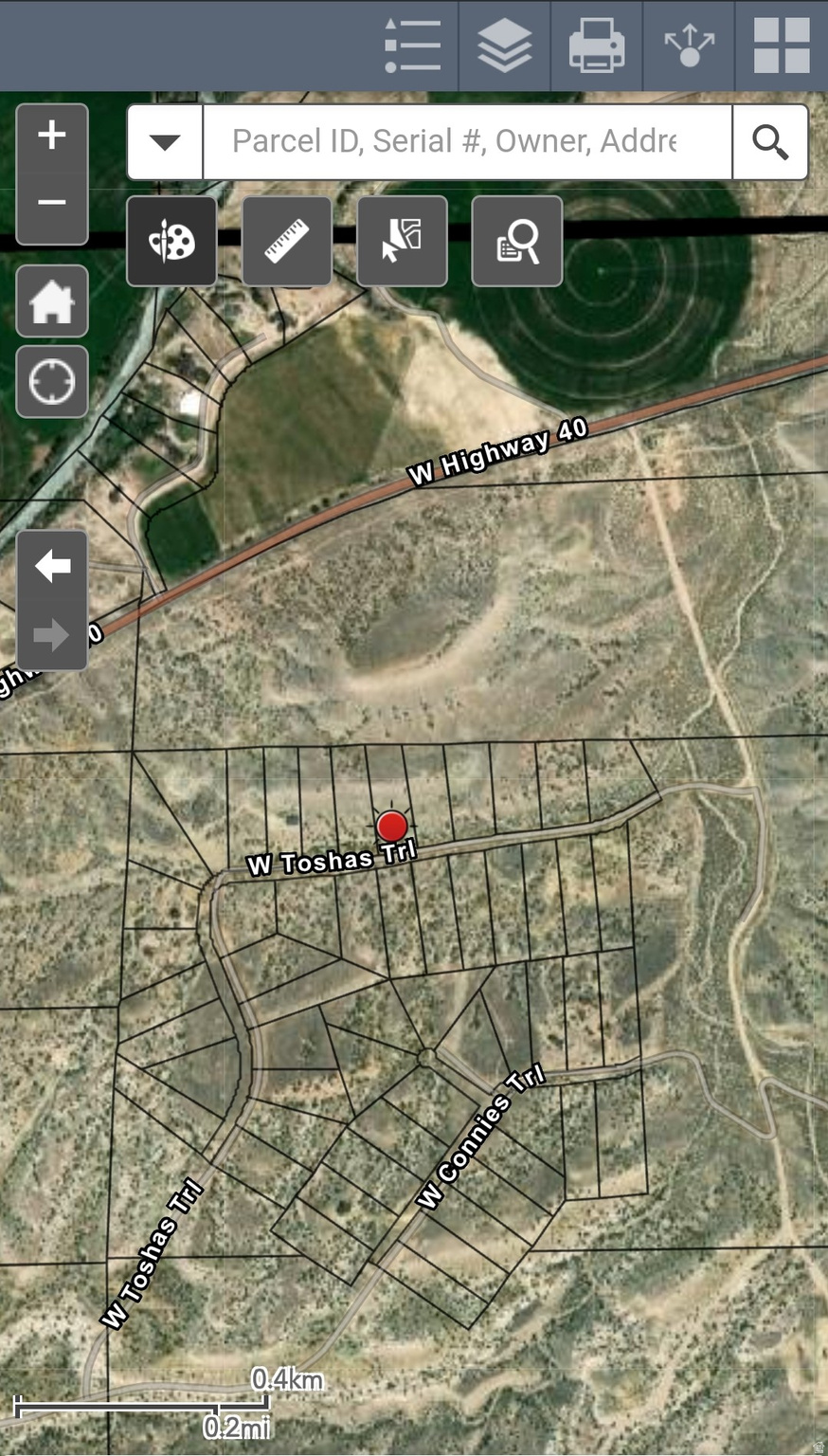Zoom out with the minus button
Viewport: 828px width, 1456px height.
point(52,203)
